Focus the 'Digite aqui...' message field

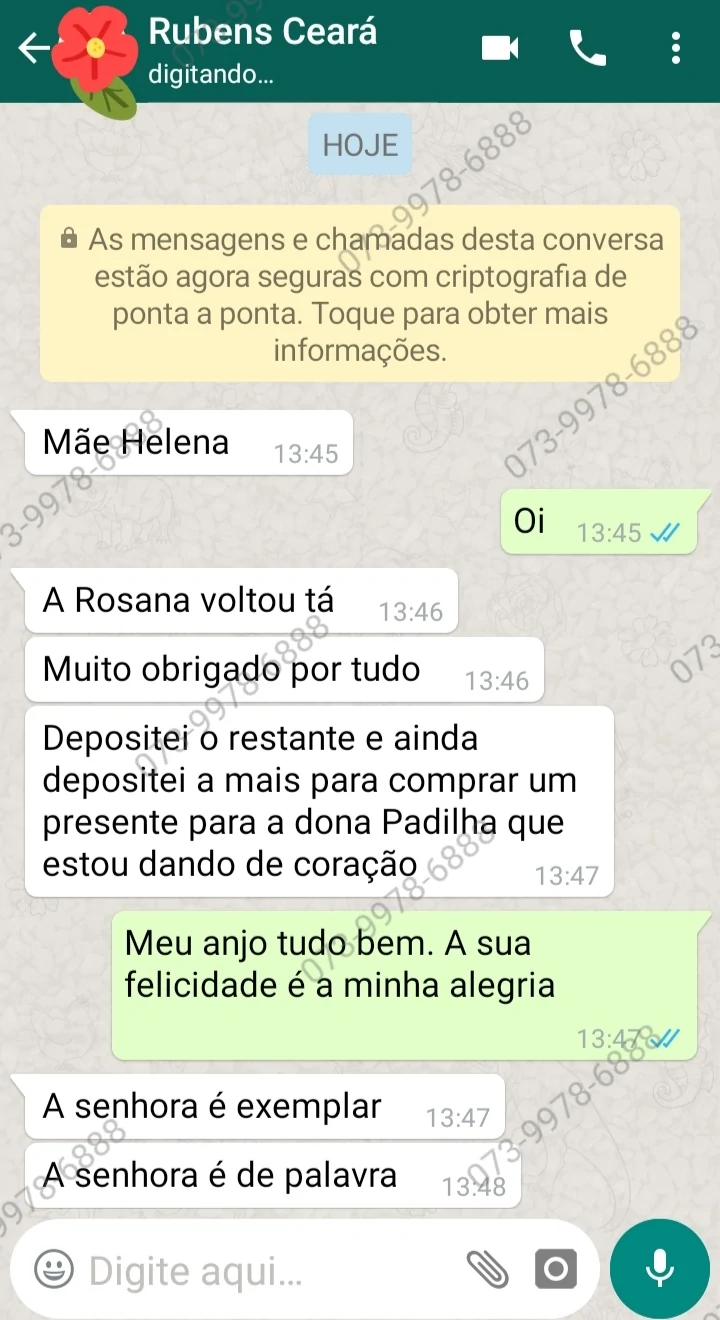pyautogui.click(x=260, y=1271)
